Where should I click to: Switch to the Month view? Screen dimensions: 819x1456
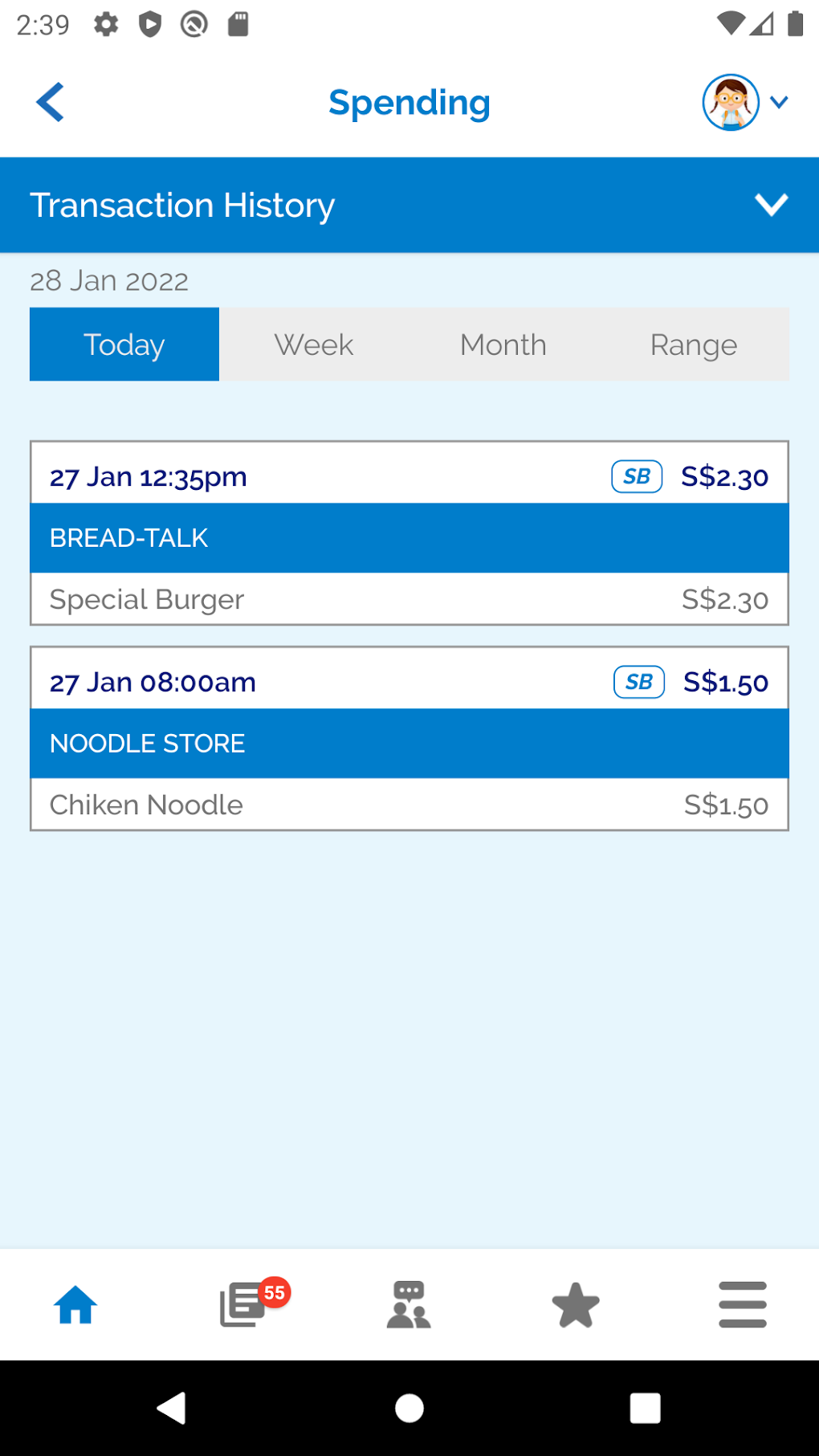(503, 345)
